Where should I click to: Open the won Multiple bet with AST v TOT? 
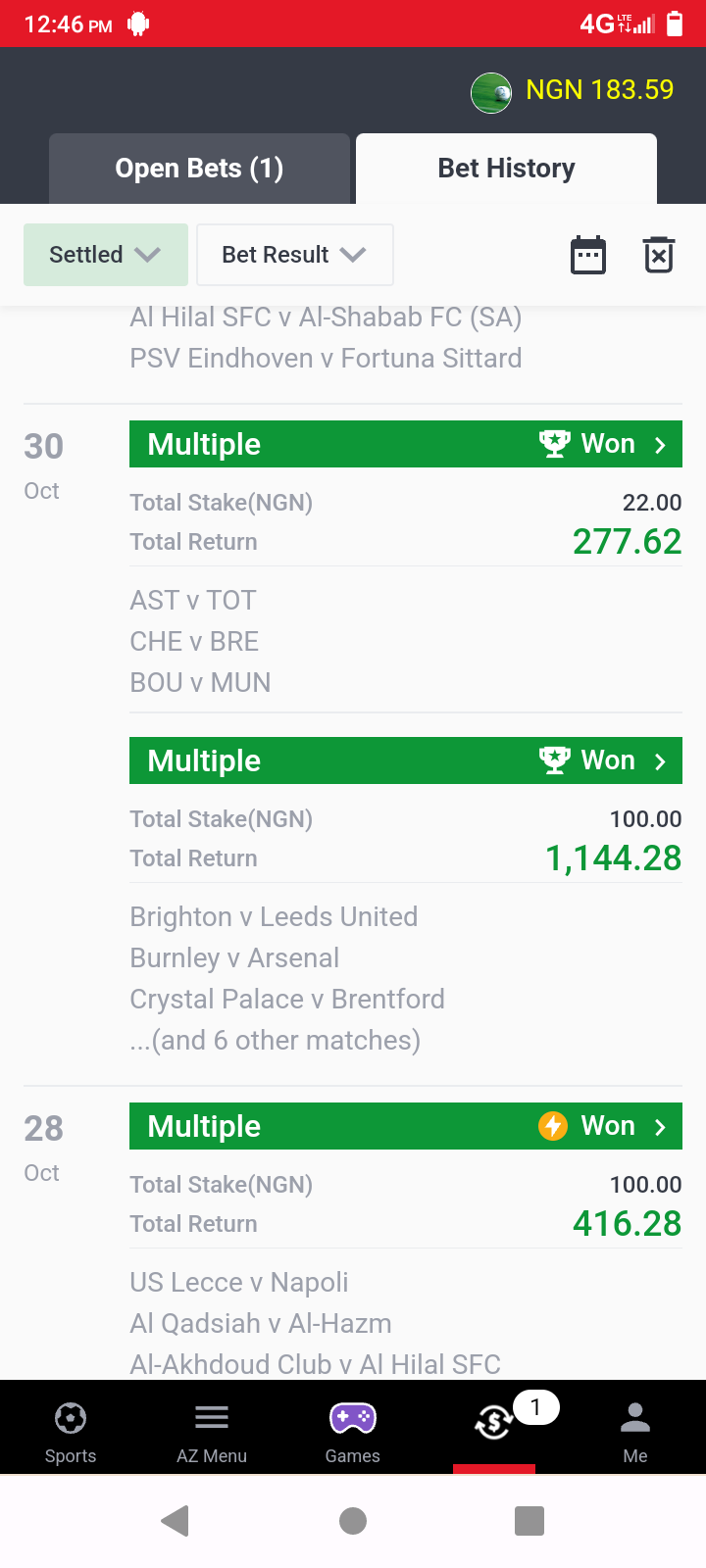[405, 444]
